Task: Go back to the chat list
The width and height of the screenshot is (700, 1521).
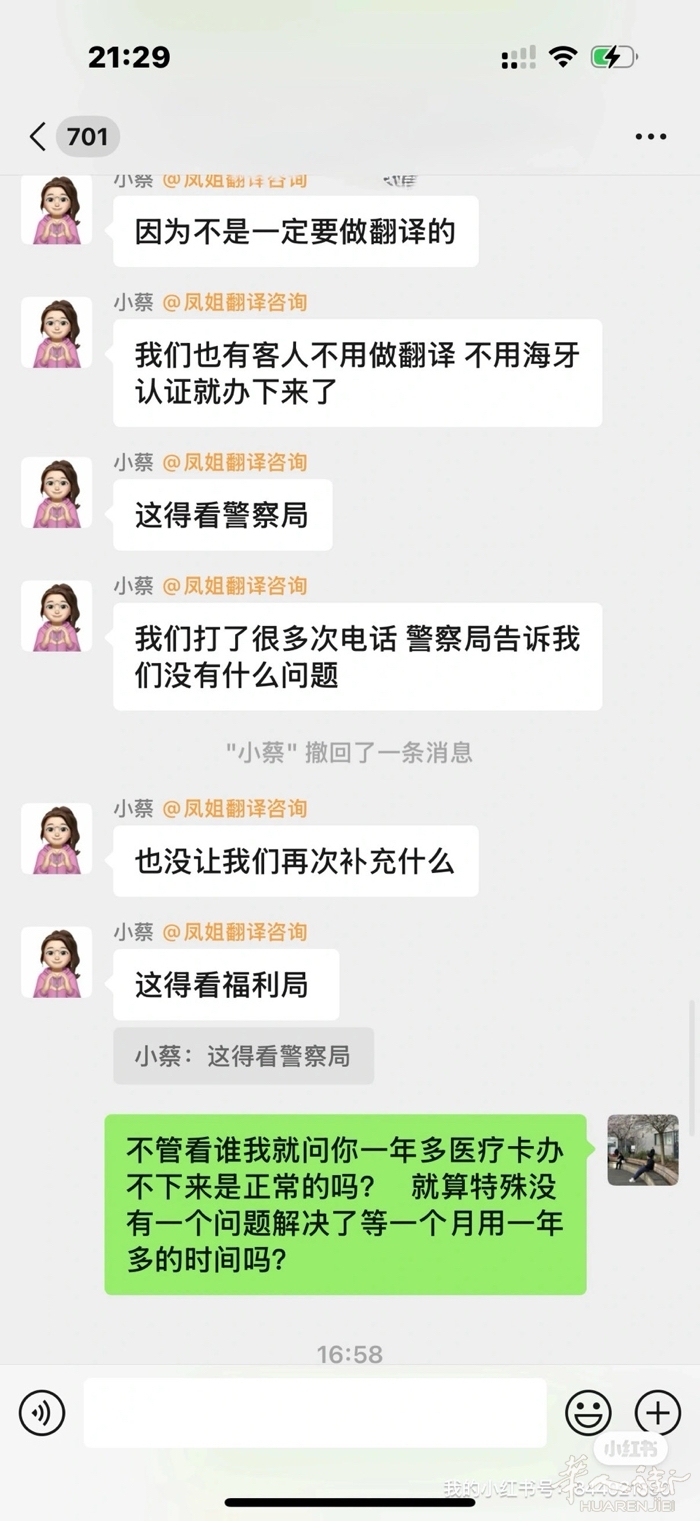Action: pos(40,137)
